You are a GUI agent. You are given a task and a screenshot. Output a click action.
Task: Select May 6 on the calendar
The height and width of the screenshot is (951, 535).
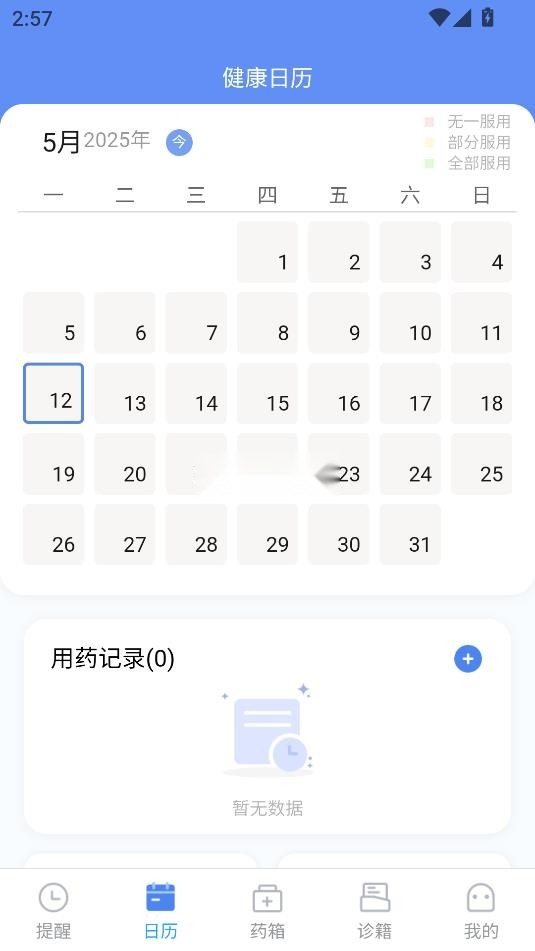point(125,323)
